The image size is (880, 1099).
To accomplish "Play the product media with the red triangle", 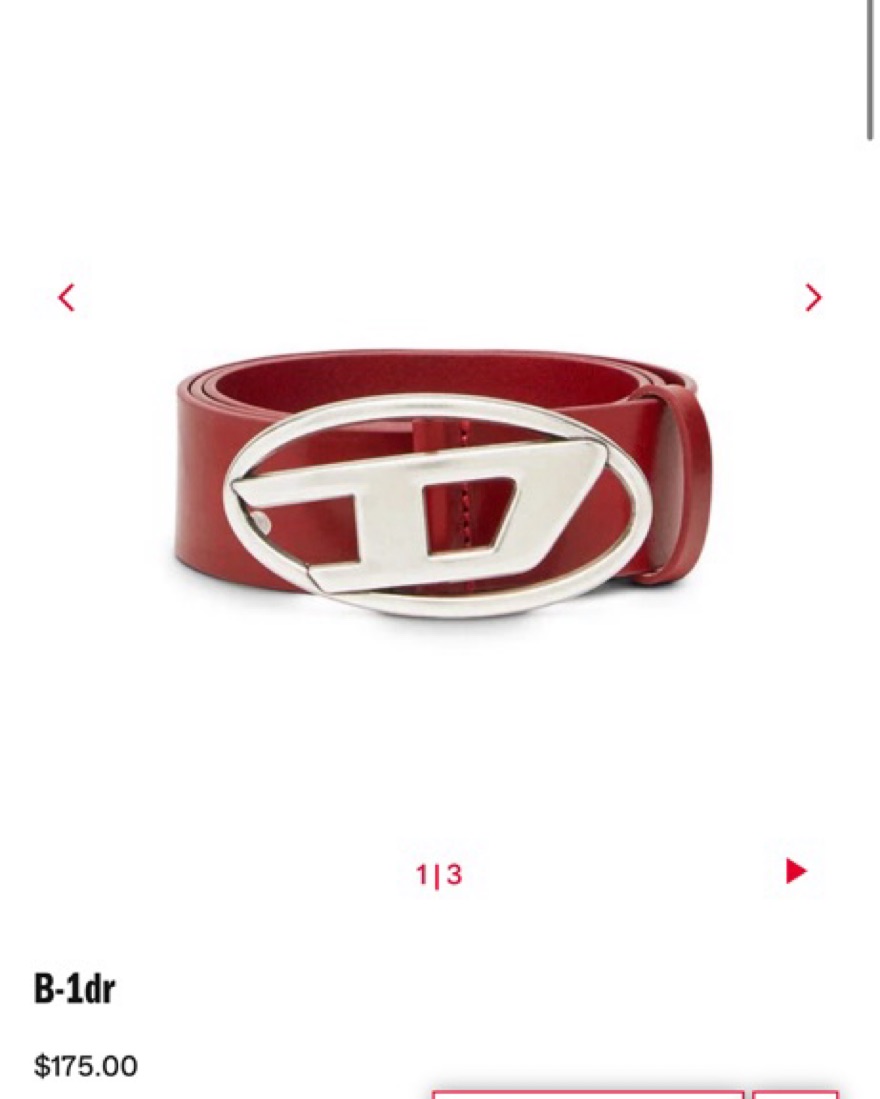I will click(x=796, y=871).
